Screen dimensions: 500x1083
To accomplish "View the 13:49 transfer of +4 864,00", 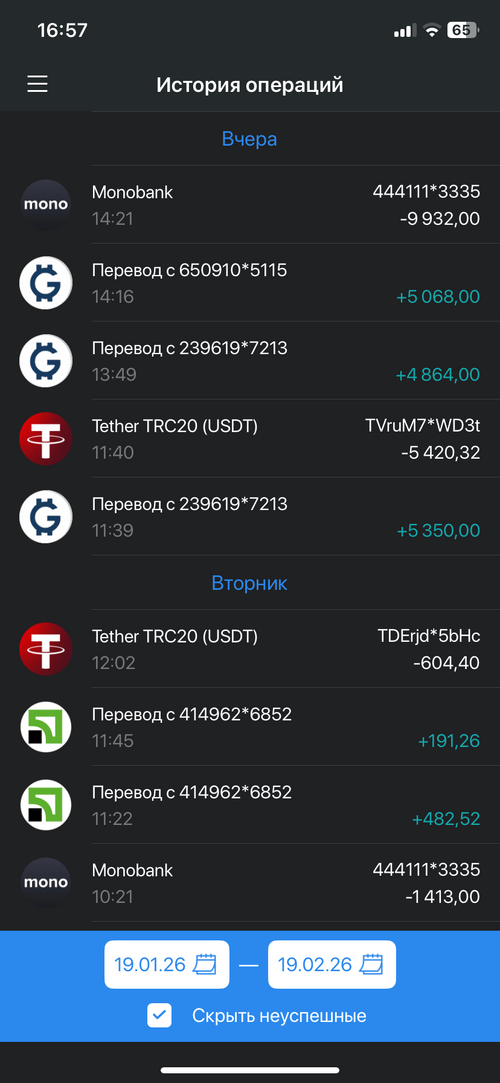I will click(x=250, y=361).
